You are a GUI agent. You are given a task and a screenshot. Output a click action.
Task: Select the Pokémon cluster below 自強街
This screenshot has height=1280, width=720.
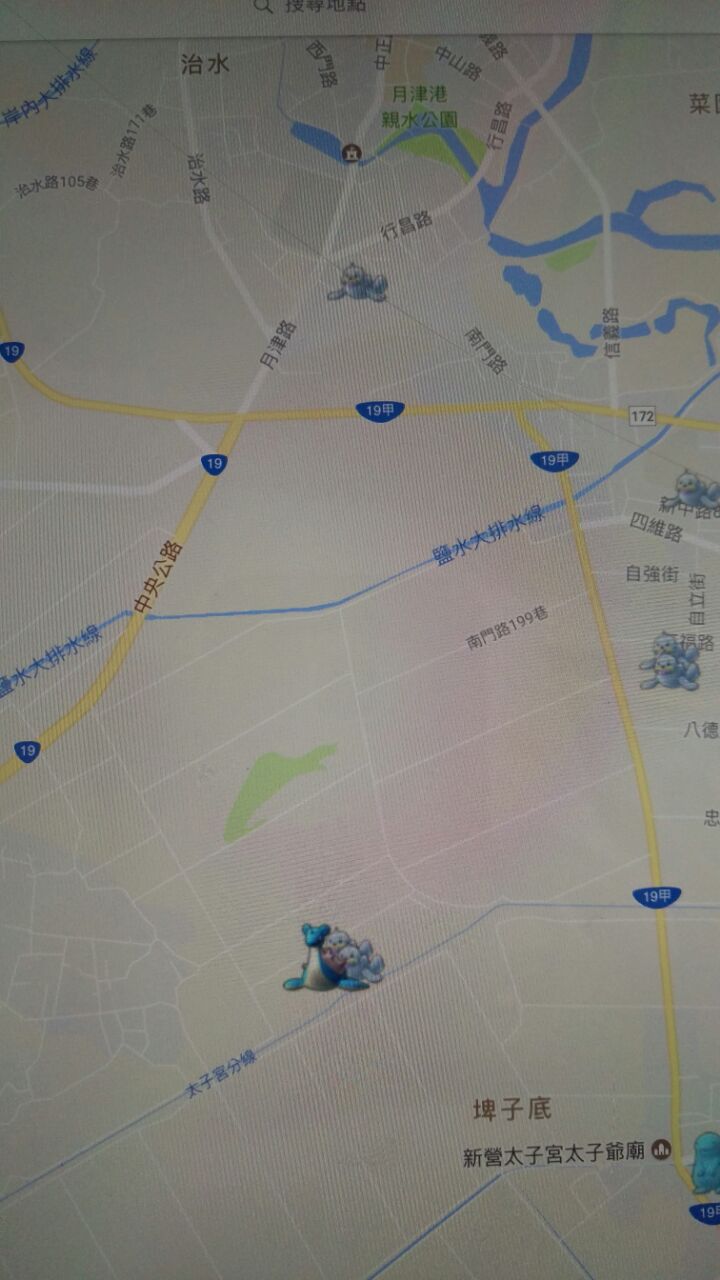[x=670, y=661]
